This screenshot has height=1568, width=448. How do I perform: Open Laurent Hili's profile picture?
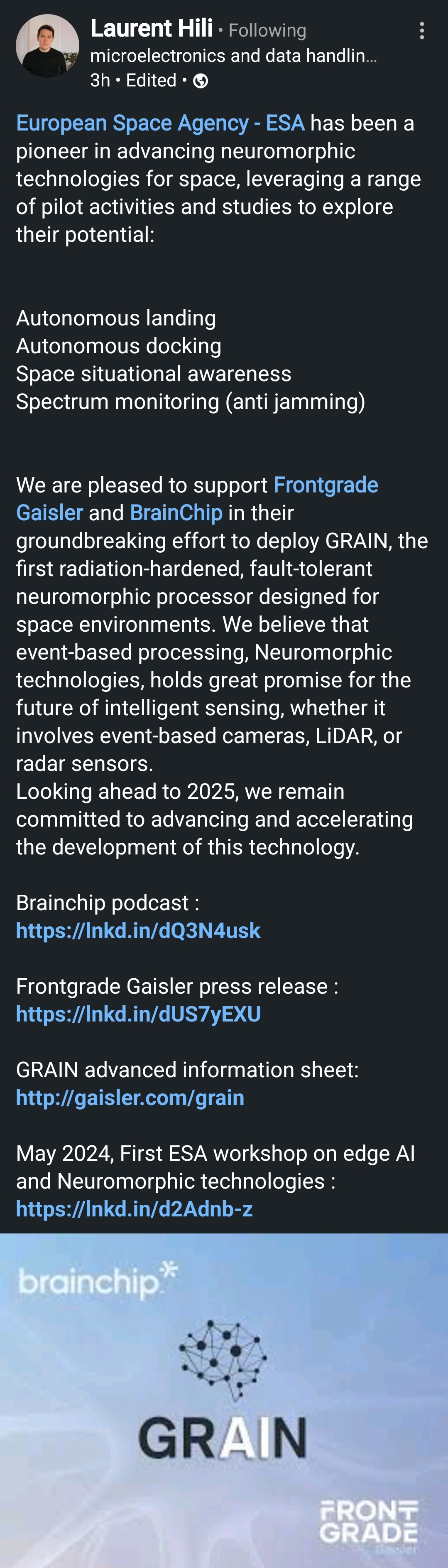tap(47, 46)
